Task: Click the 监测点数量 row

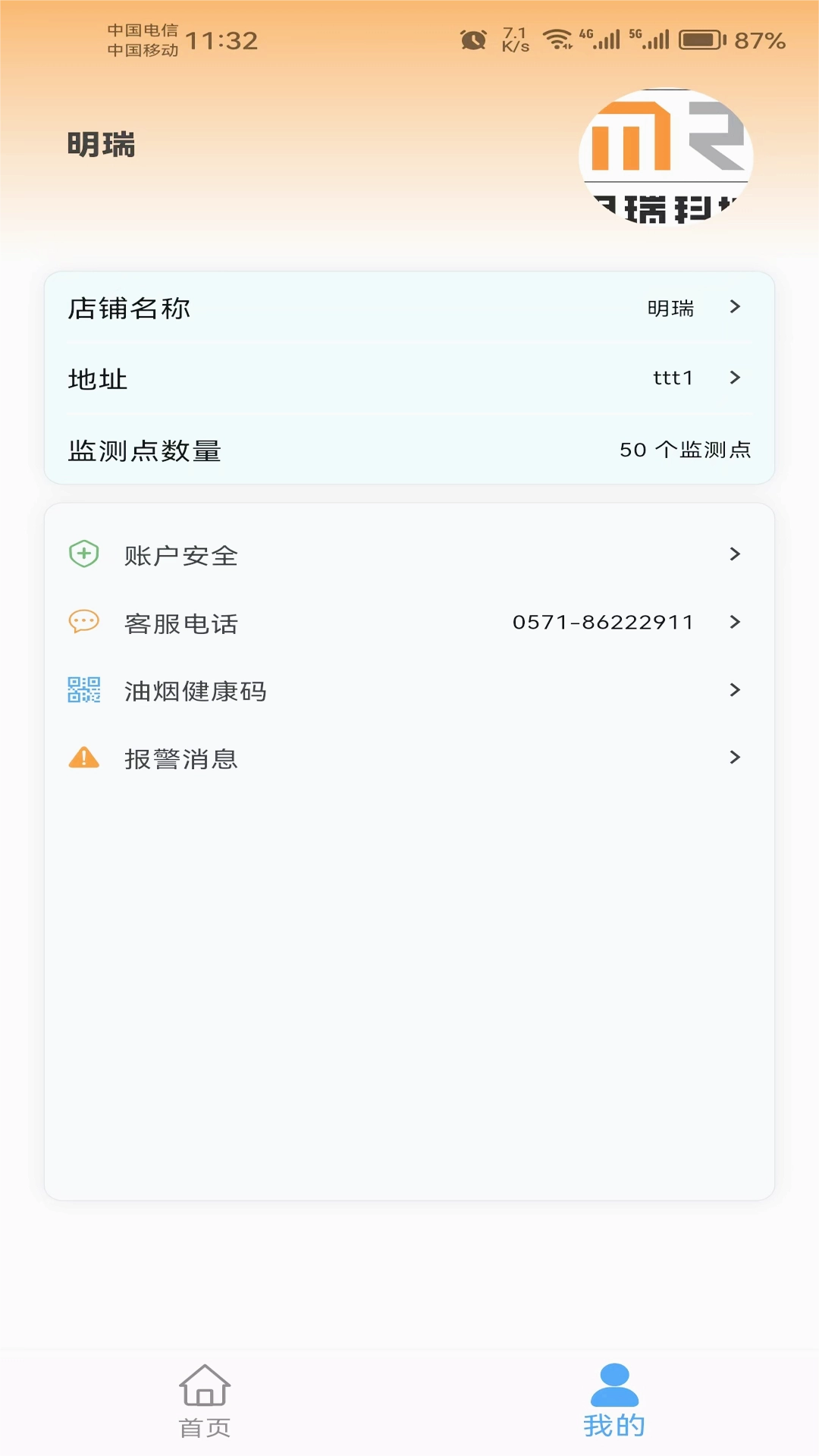Action: [x=409, y=449]
